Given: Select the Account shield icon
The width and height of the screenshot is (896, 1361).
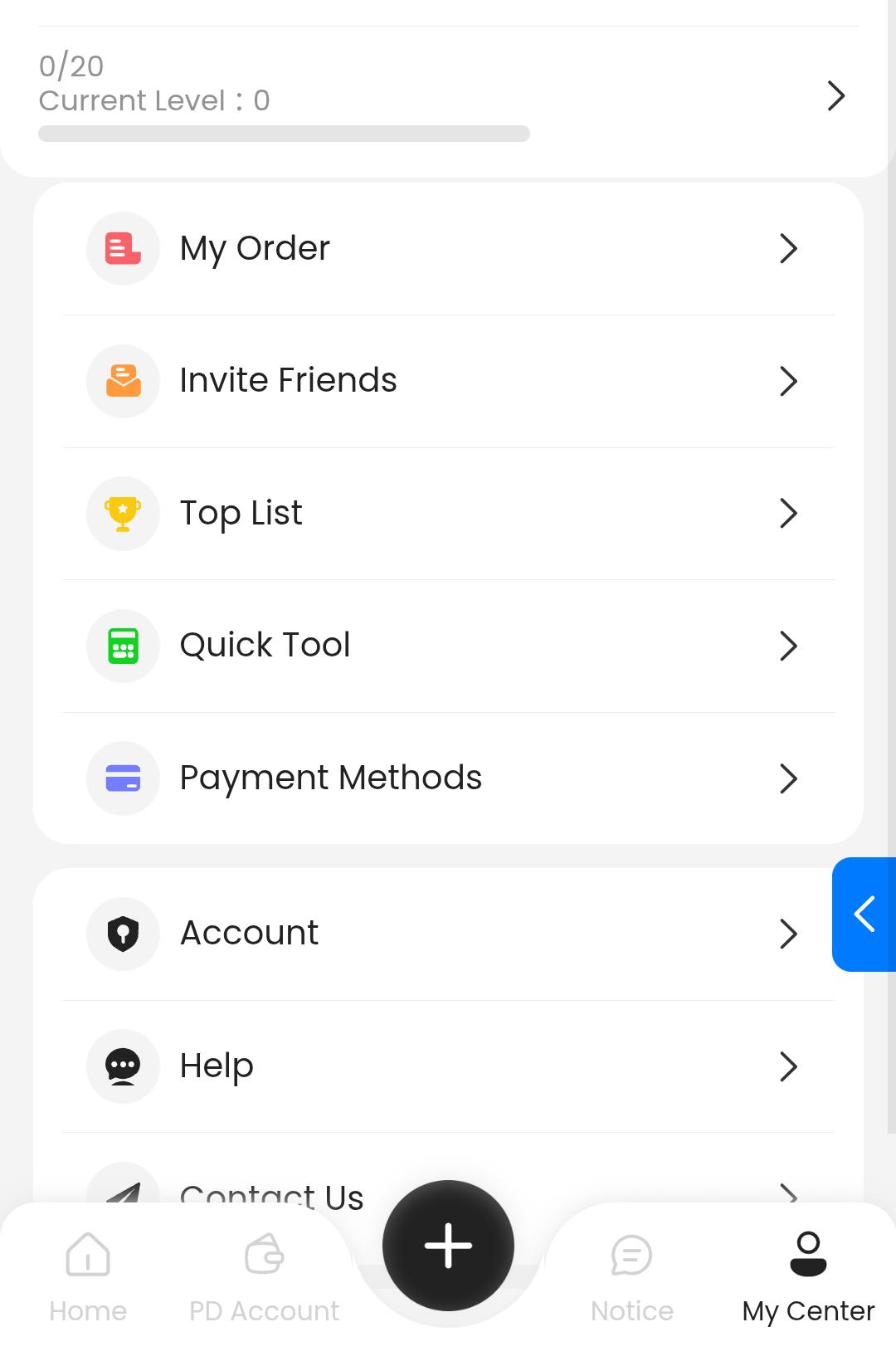Looking at the screenshot, I should pos(123,933).
